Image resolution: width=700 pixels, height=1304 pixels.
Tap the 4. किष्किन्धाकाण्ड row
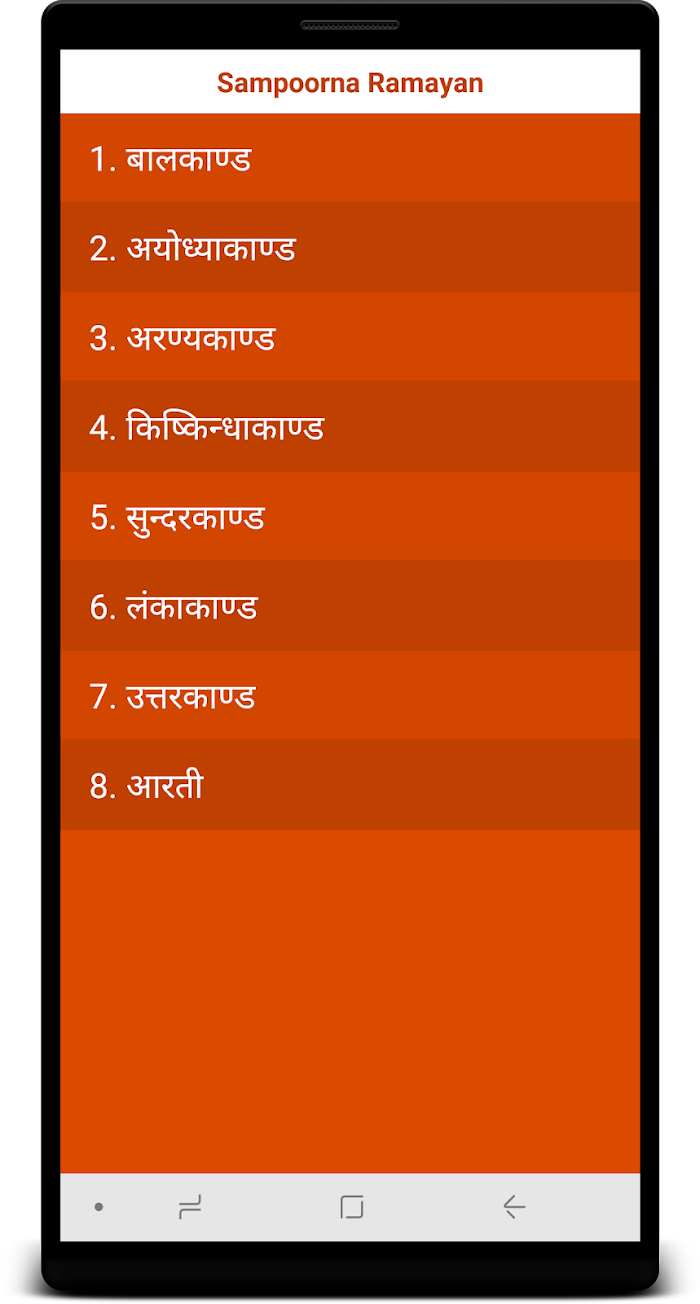tap(350, 426)
